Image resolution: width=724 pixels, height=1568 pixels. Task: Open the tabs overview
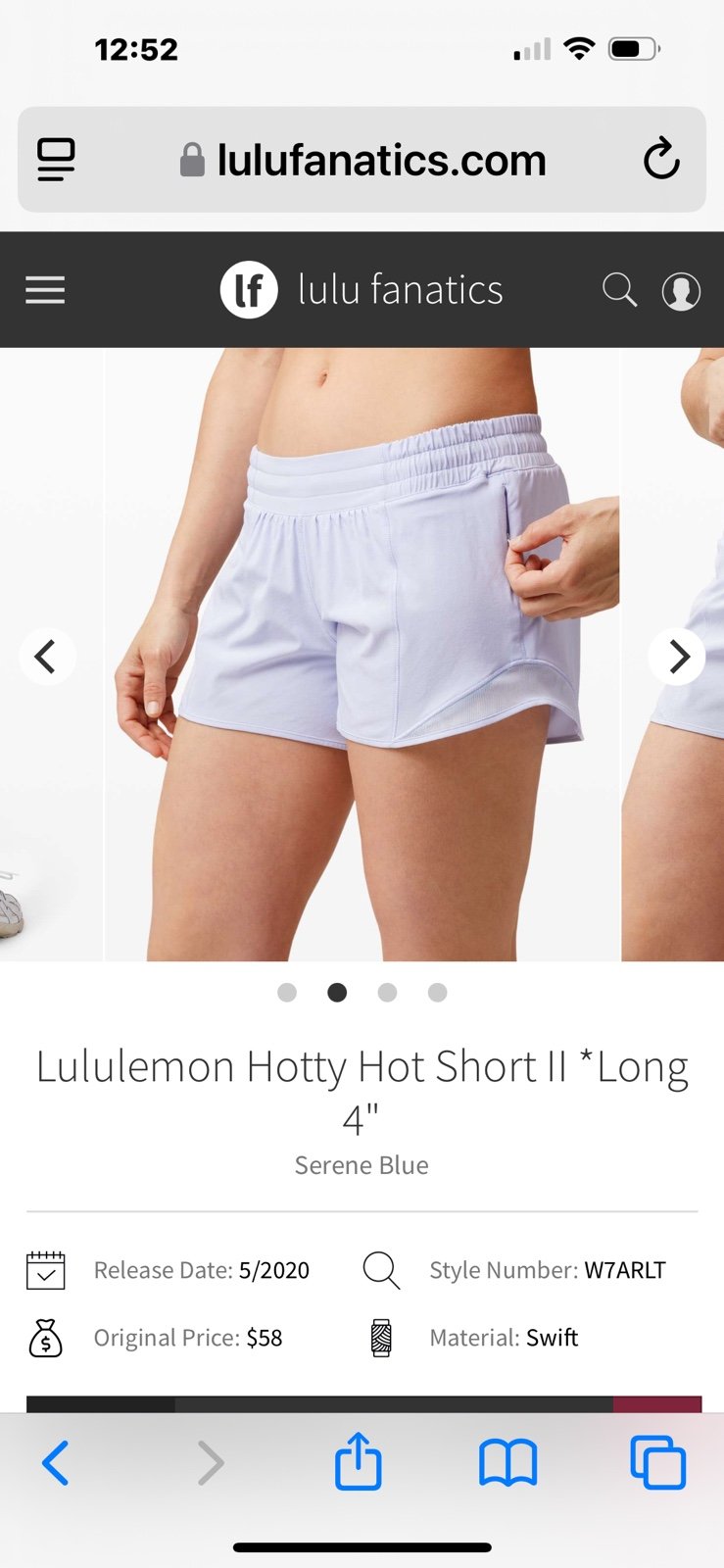[x=658, y=1462]
